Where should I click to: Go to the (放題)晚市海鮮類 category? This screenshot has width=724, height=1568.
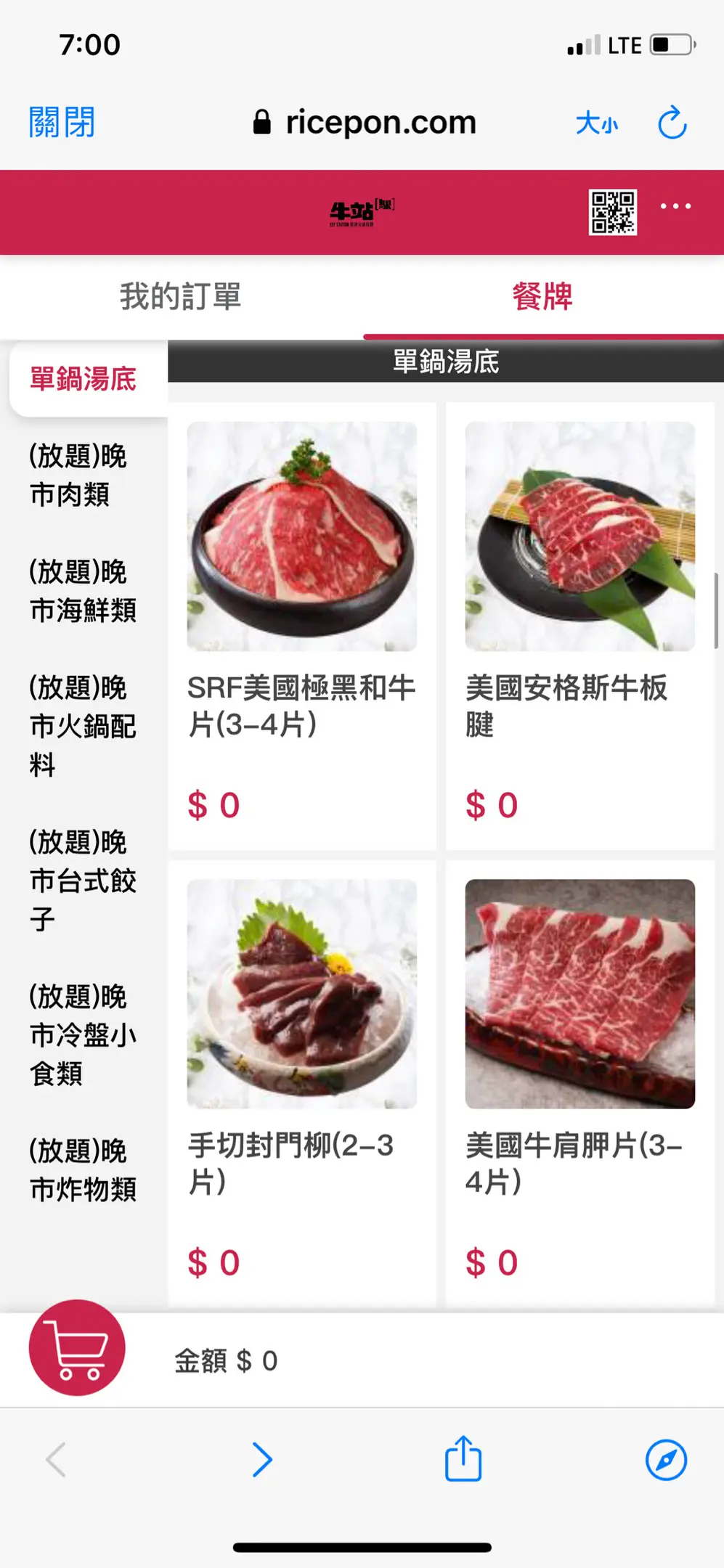click(83, 591)
